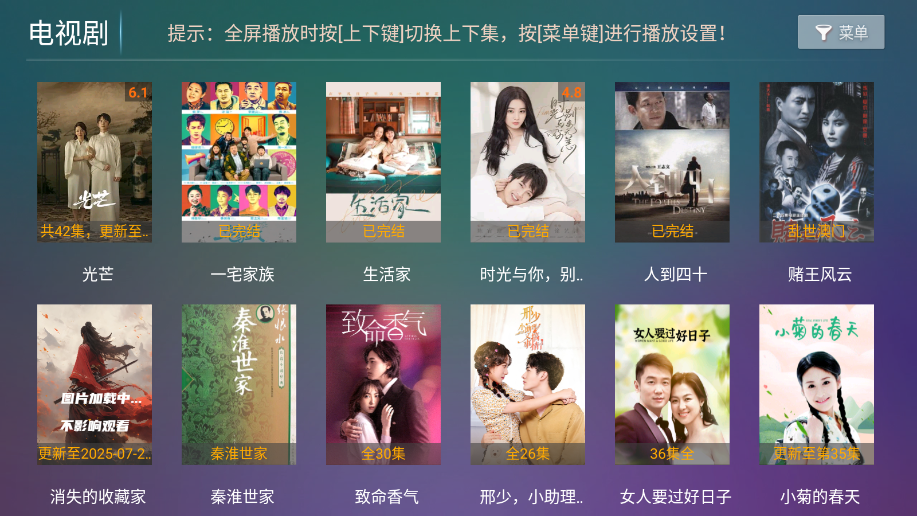
Task: Open the series 一宅家族
Action: click(x=239, y=163)
